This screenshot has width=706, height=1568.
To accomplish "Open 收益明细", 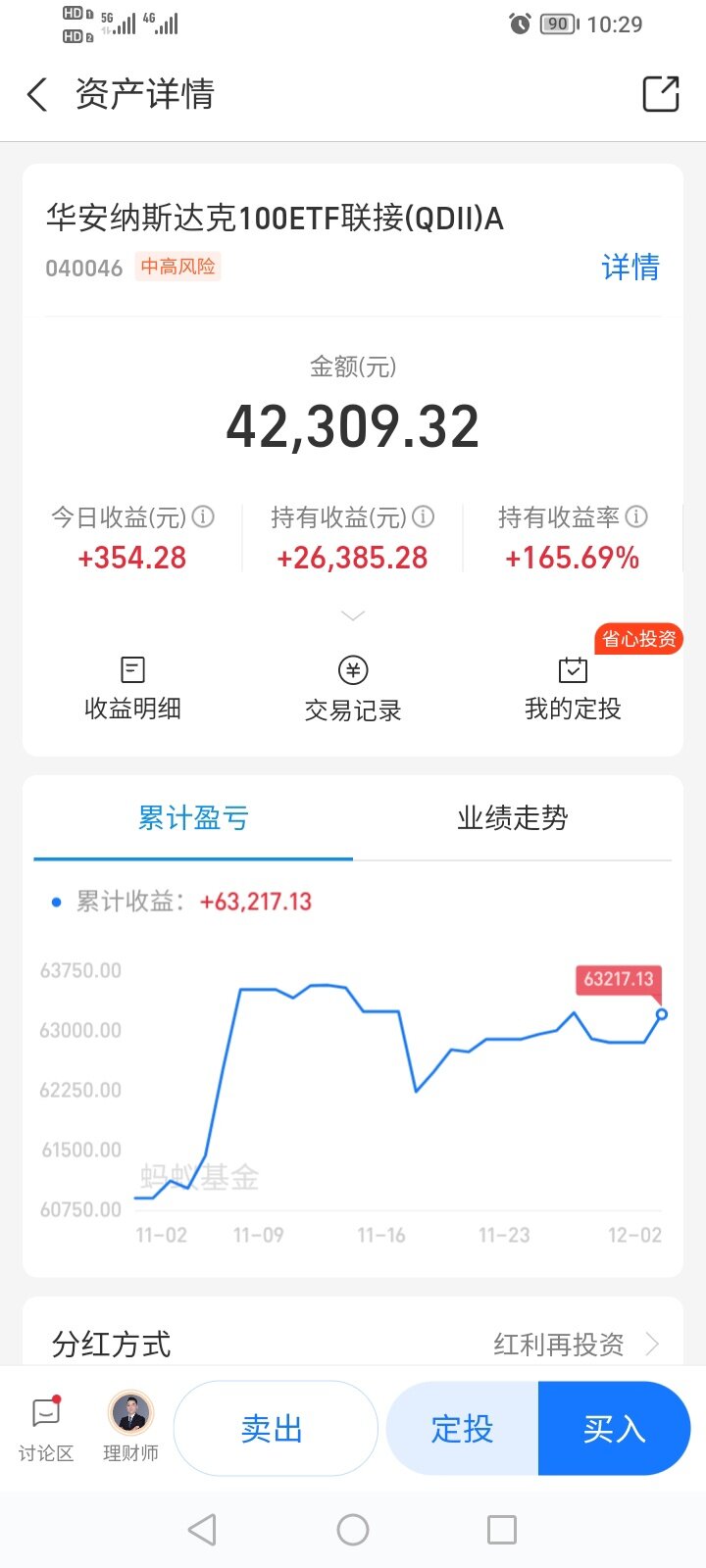I will [132, 688].
